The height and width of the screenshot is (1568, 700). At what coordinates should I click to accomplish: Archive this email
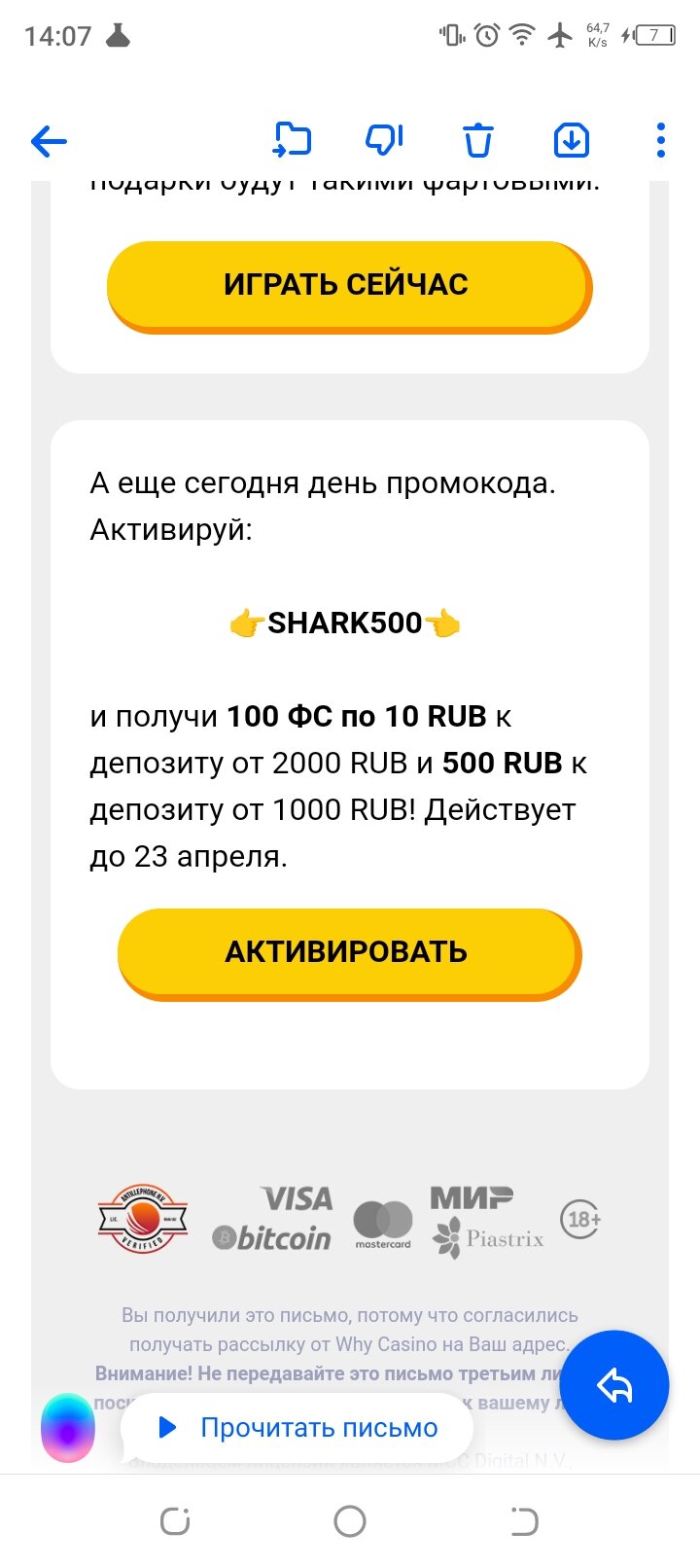(x=571, y=141)
